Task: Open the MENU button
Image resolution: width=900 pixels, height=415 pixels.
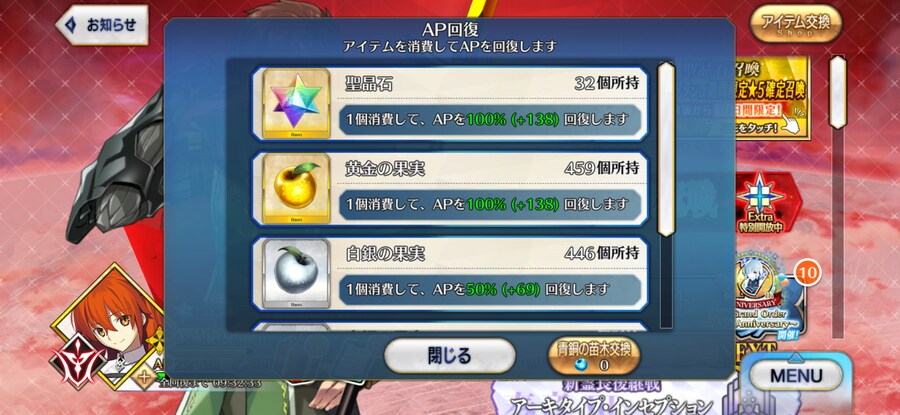Action: (797, 376)
